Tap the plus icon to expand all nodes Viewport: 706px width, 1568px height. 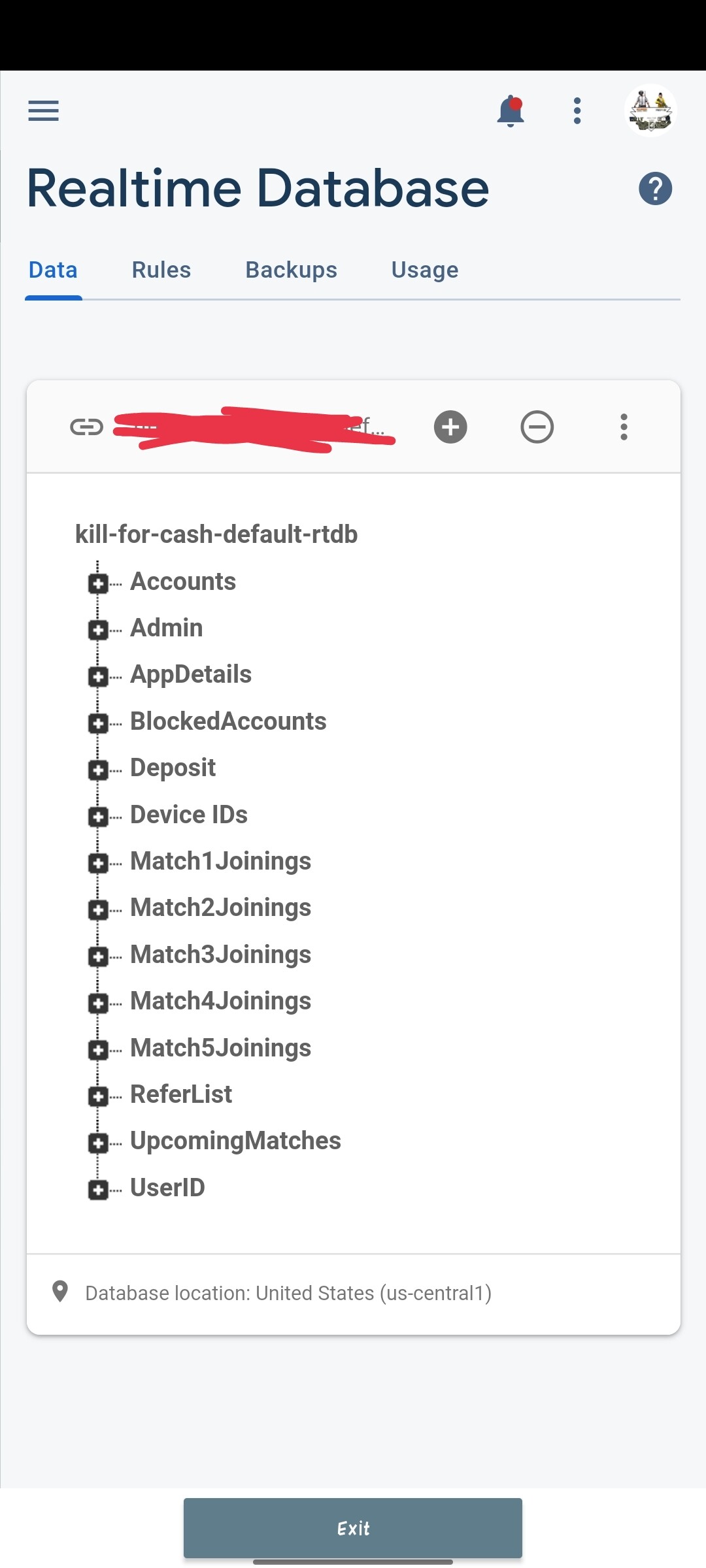[x=450, y=427]
